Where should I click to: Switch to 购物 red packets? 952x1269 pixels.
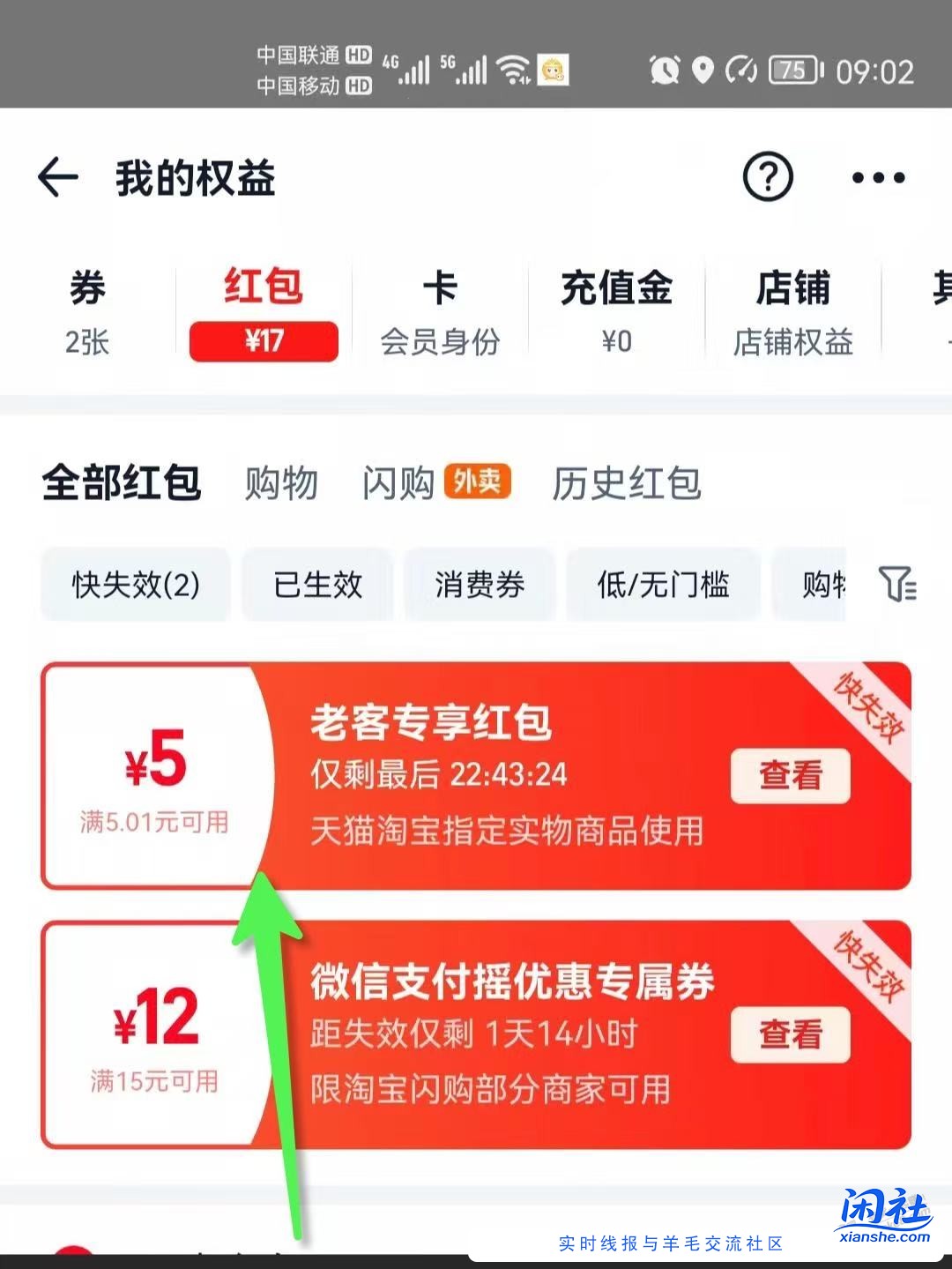[281, 483]
